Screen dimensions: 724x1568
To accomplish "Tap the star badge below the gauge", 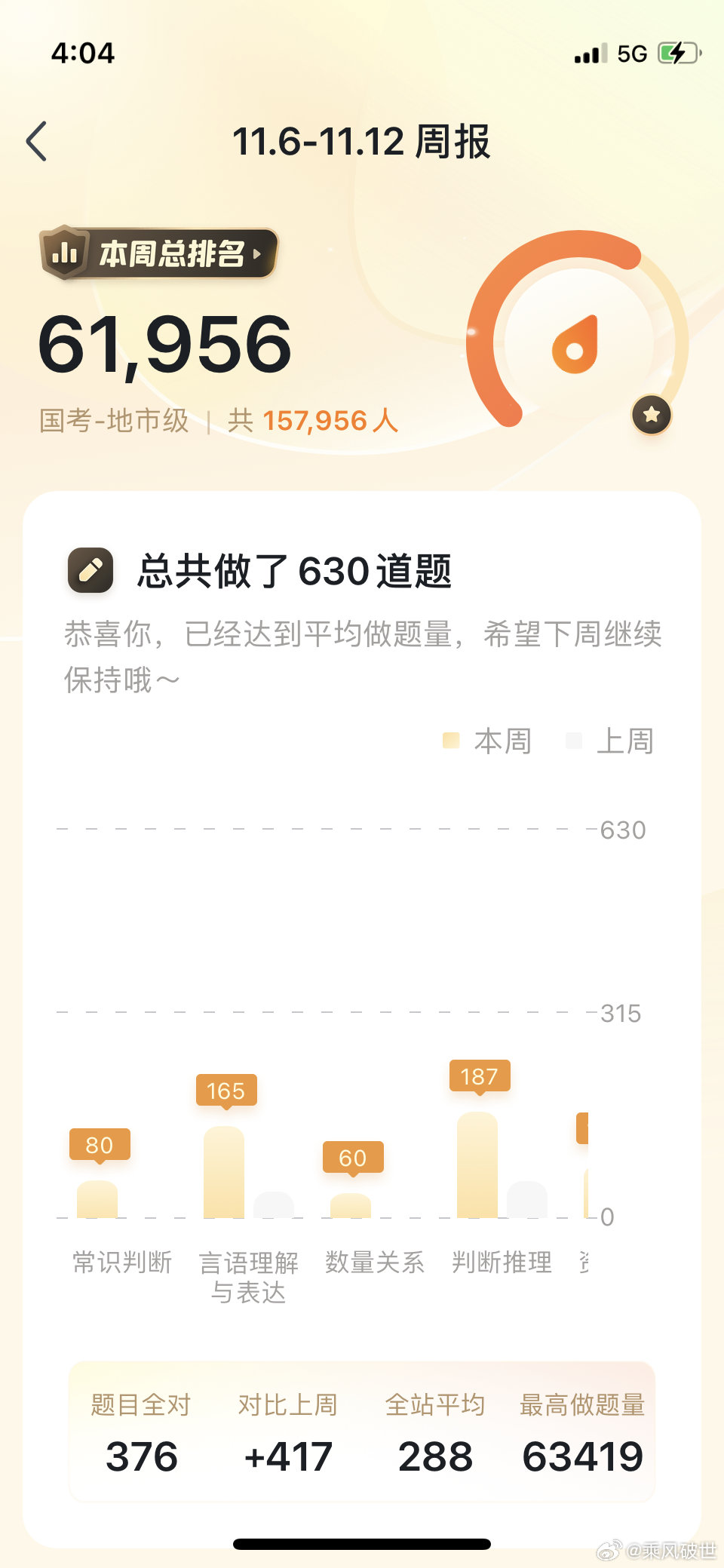I will tap(652, 414).
